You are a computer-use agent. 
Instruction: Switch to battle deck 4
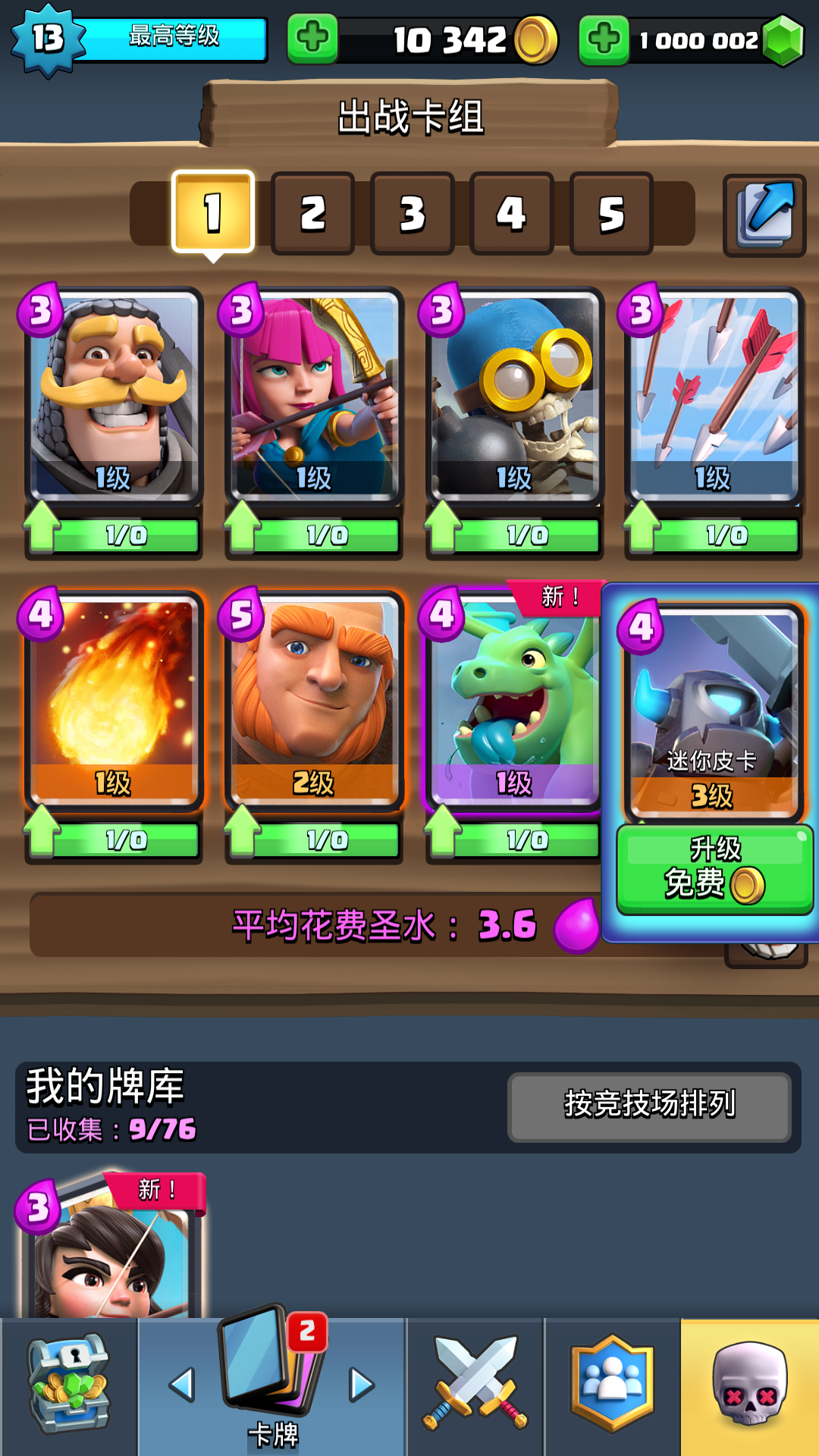511,214
